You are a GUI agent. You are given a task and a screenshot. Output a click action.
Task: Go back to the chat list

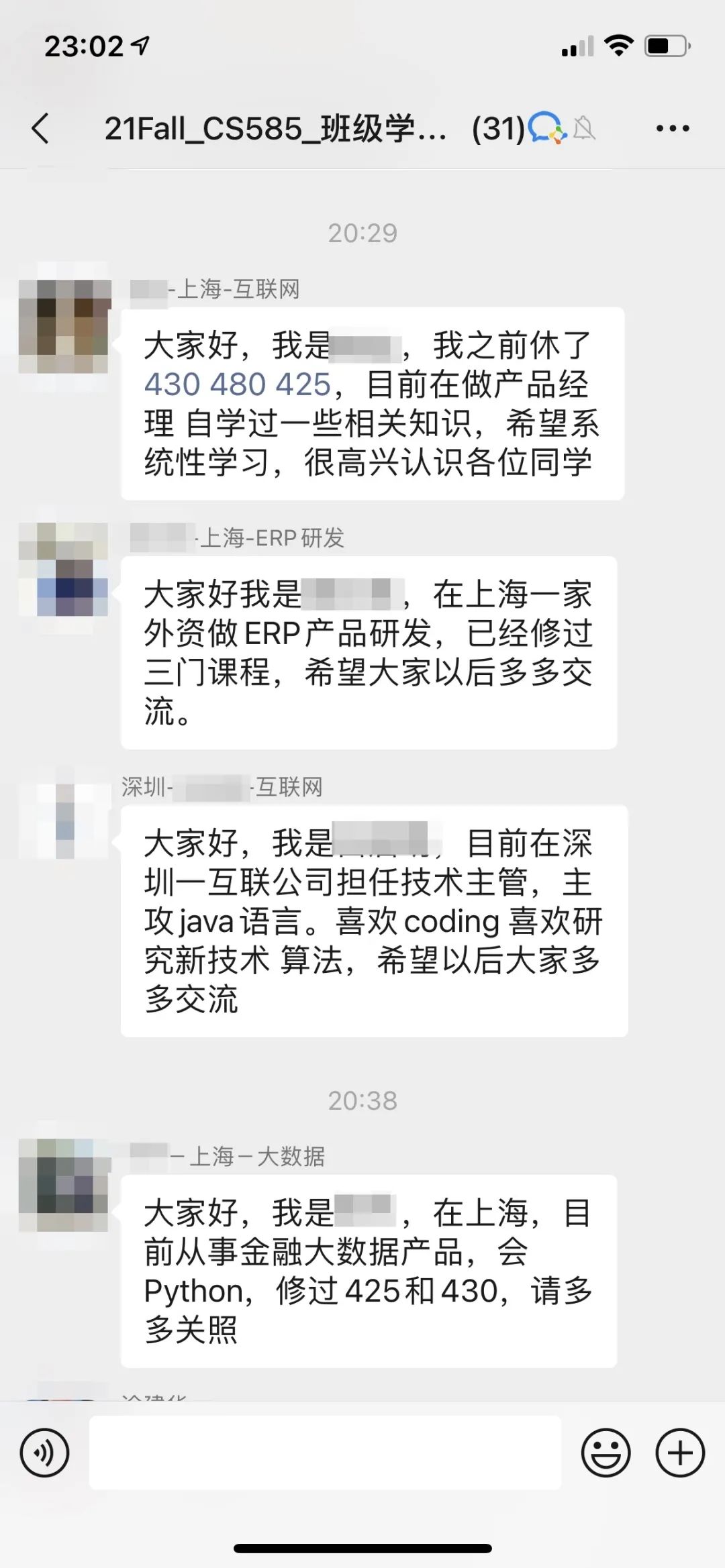40,128
